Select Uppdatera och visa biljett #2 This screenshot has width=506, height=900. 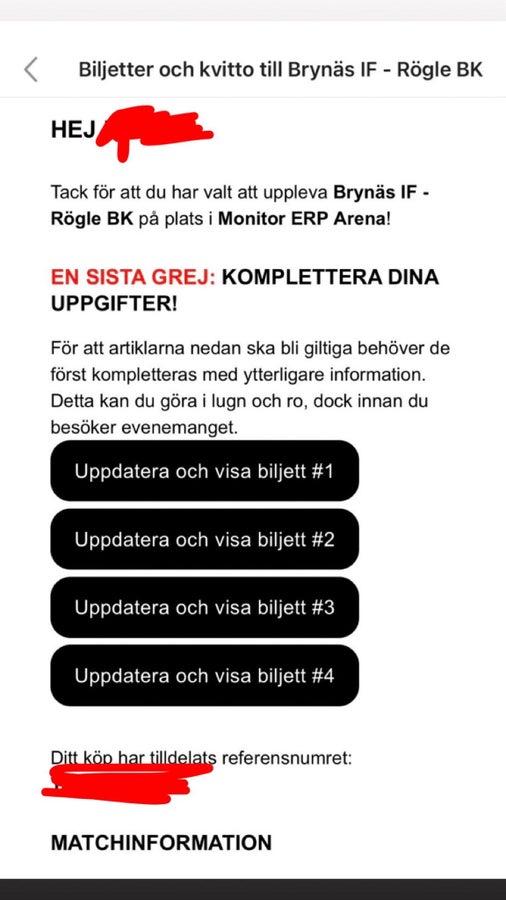pos(204,539)
